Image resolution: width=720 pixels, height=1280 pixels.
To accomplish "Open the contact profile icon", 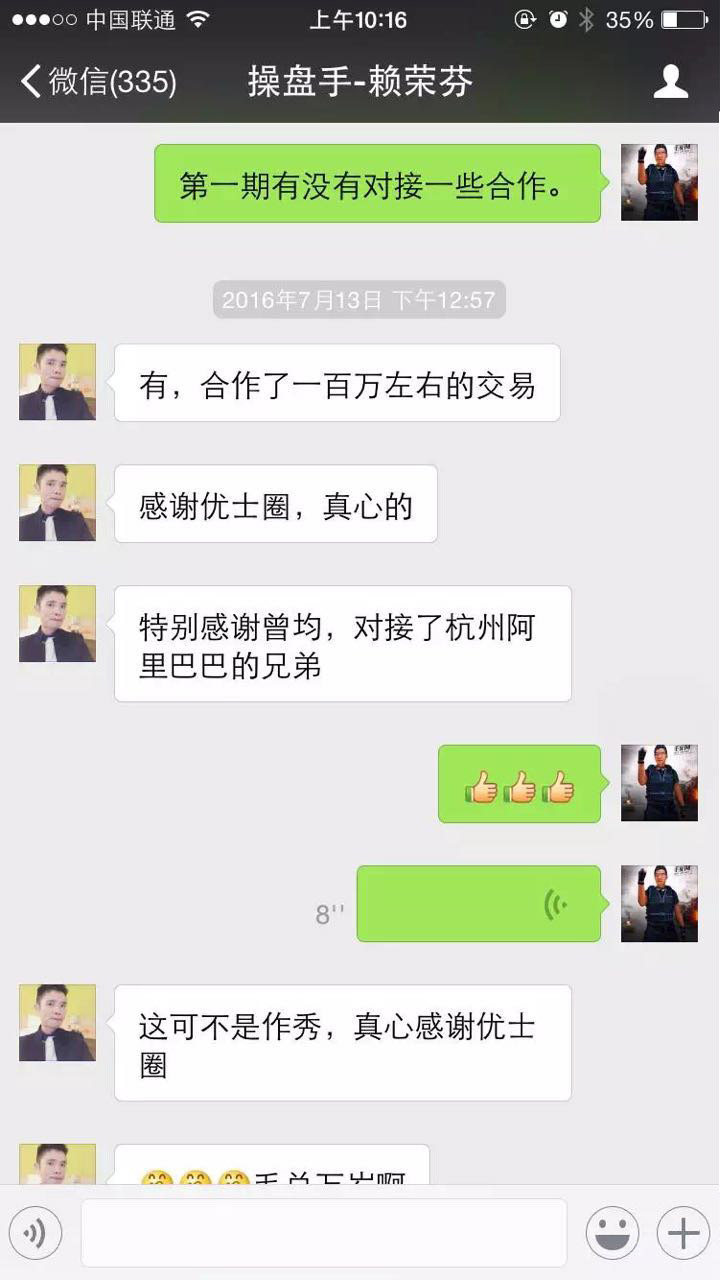I will pyautogui.click(x=671, y=82).
